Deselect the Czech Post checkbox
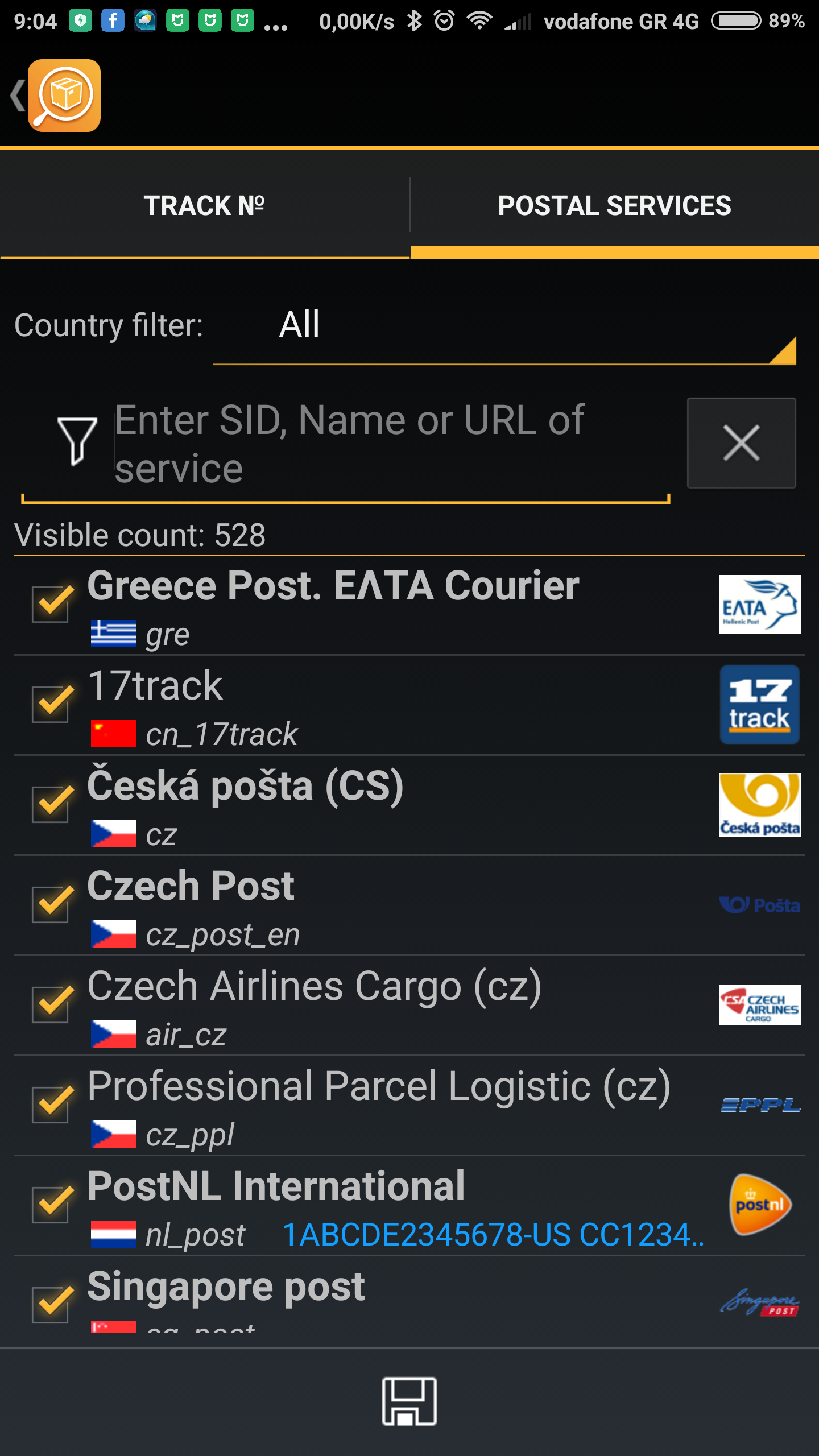Image resolution: width=819 pixels, height=1456 pixels. [x=51, y=904]
